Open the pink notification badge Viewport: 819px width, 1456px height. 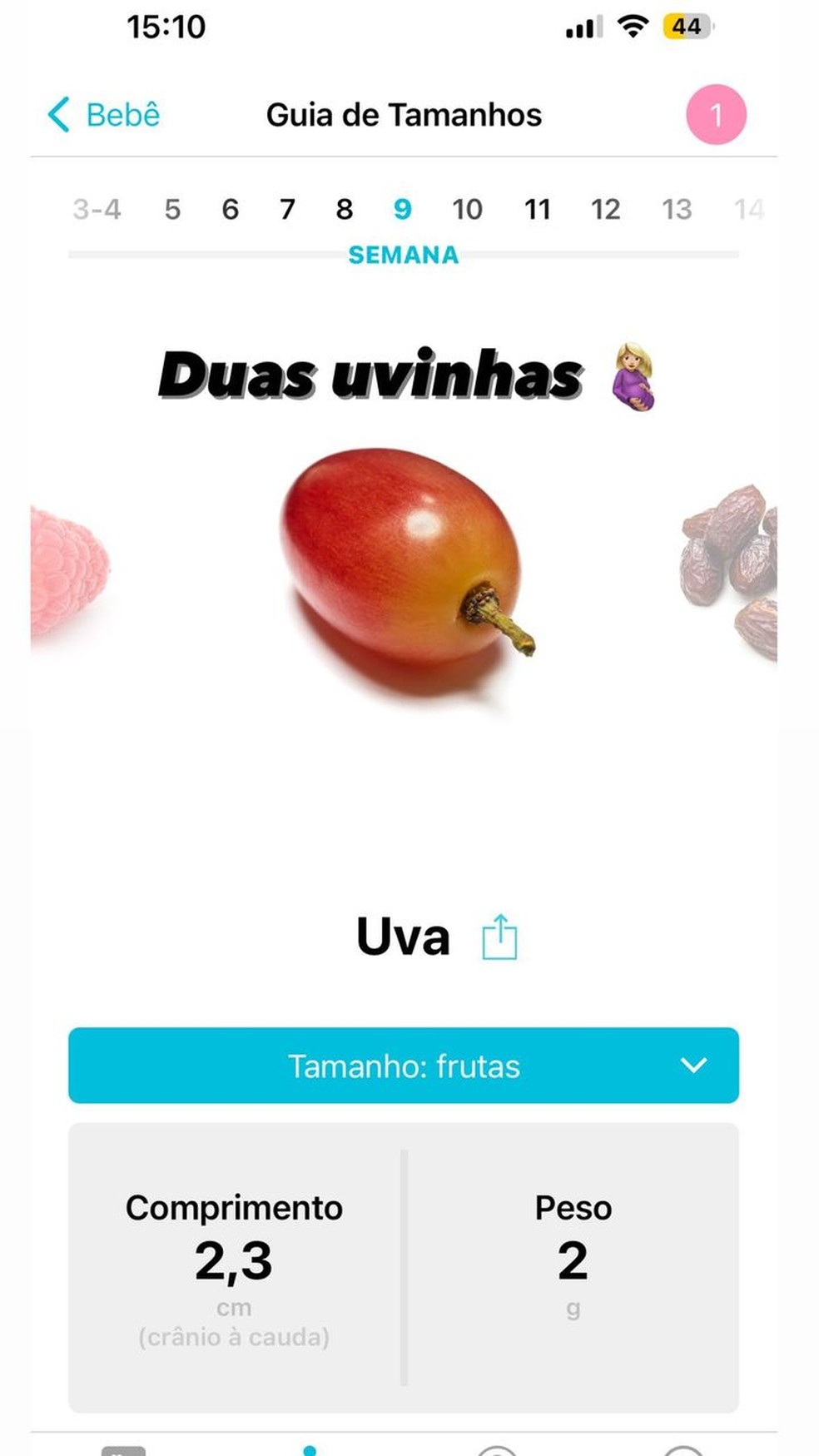pyautogui.click(x=715, y=115)
